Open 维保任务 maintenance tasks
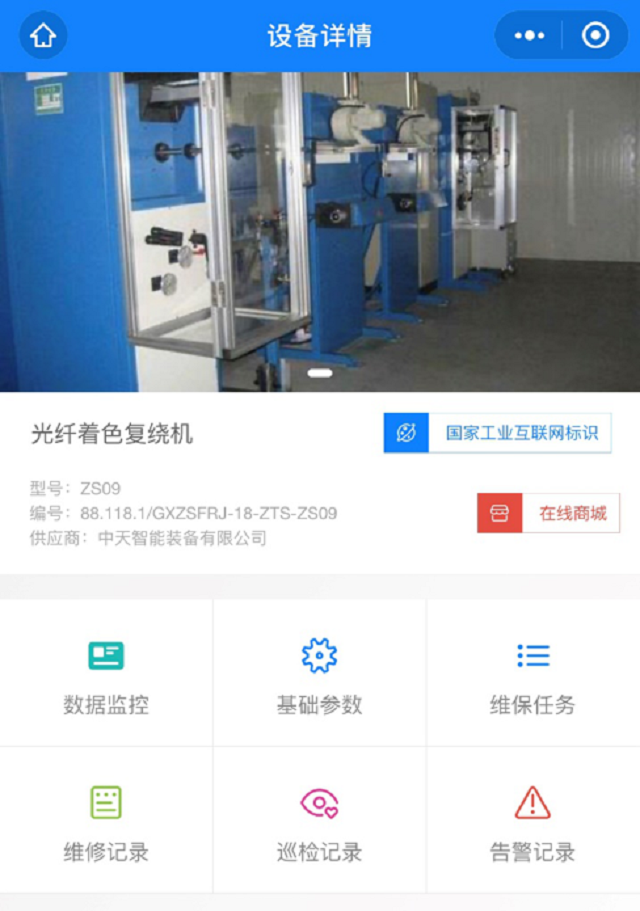 (533, 673)
